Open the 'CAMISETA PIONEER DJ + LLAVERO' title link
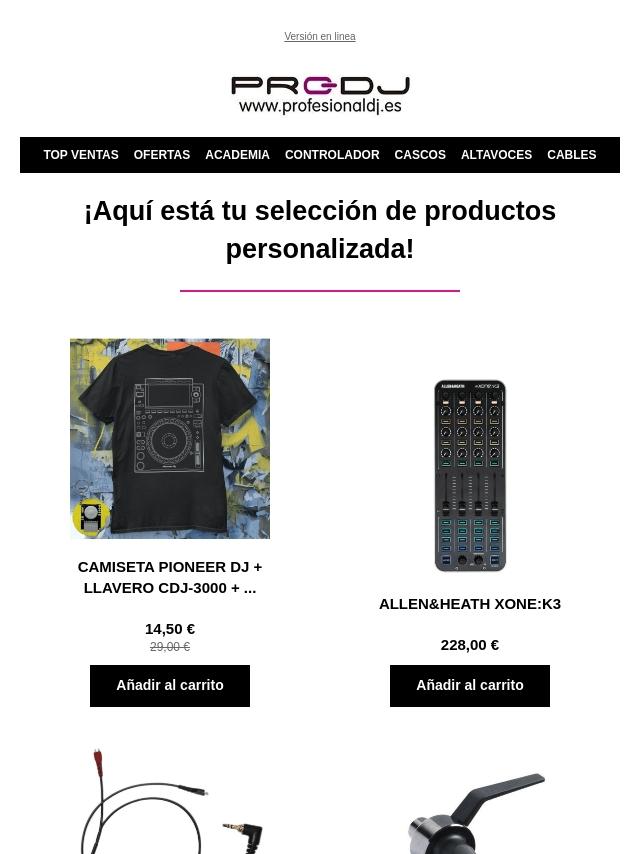The height and width of the screenshot is (854, 640). tap(170, 577)
